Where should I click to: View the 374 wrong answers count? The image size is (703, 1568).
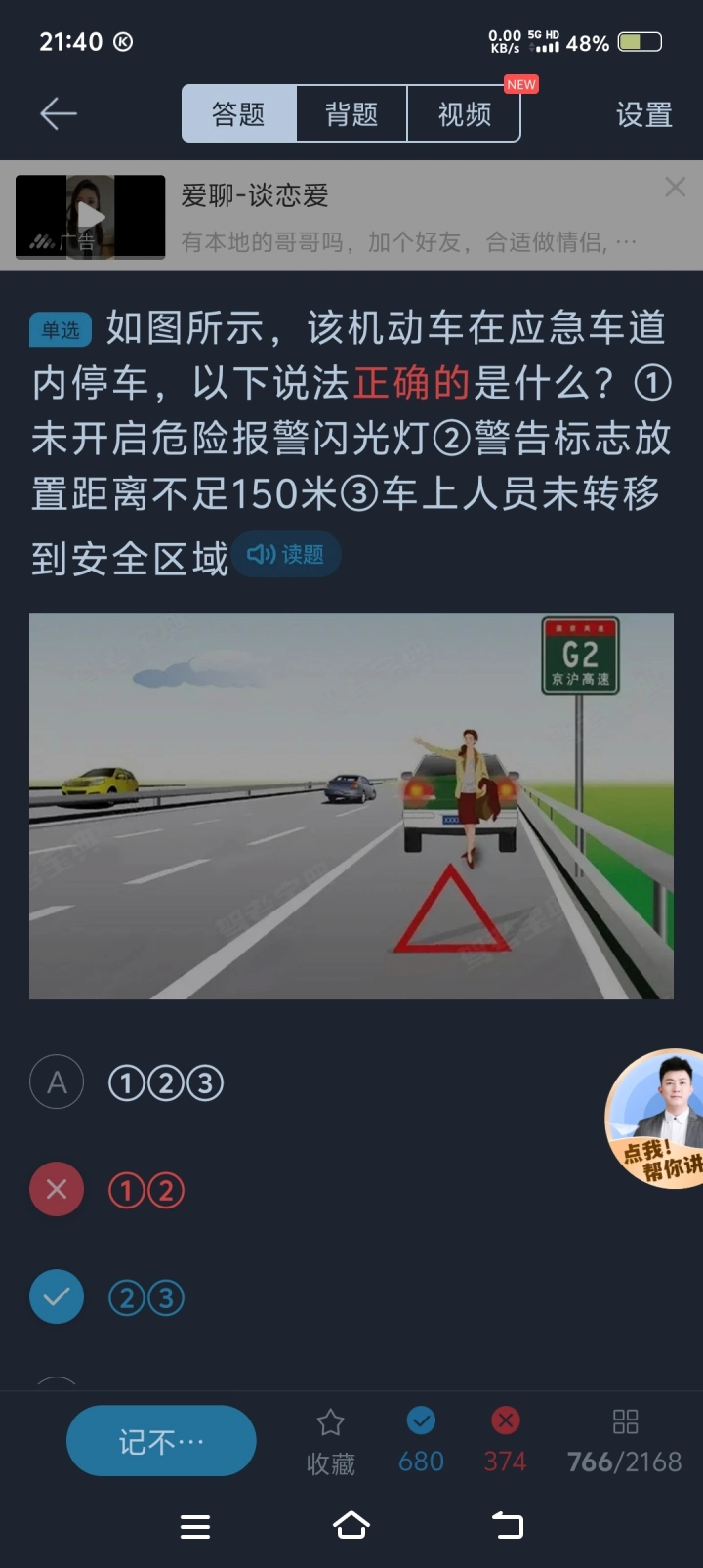[505, 1442]
